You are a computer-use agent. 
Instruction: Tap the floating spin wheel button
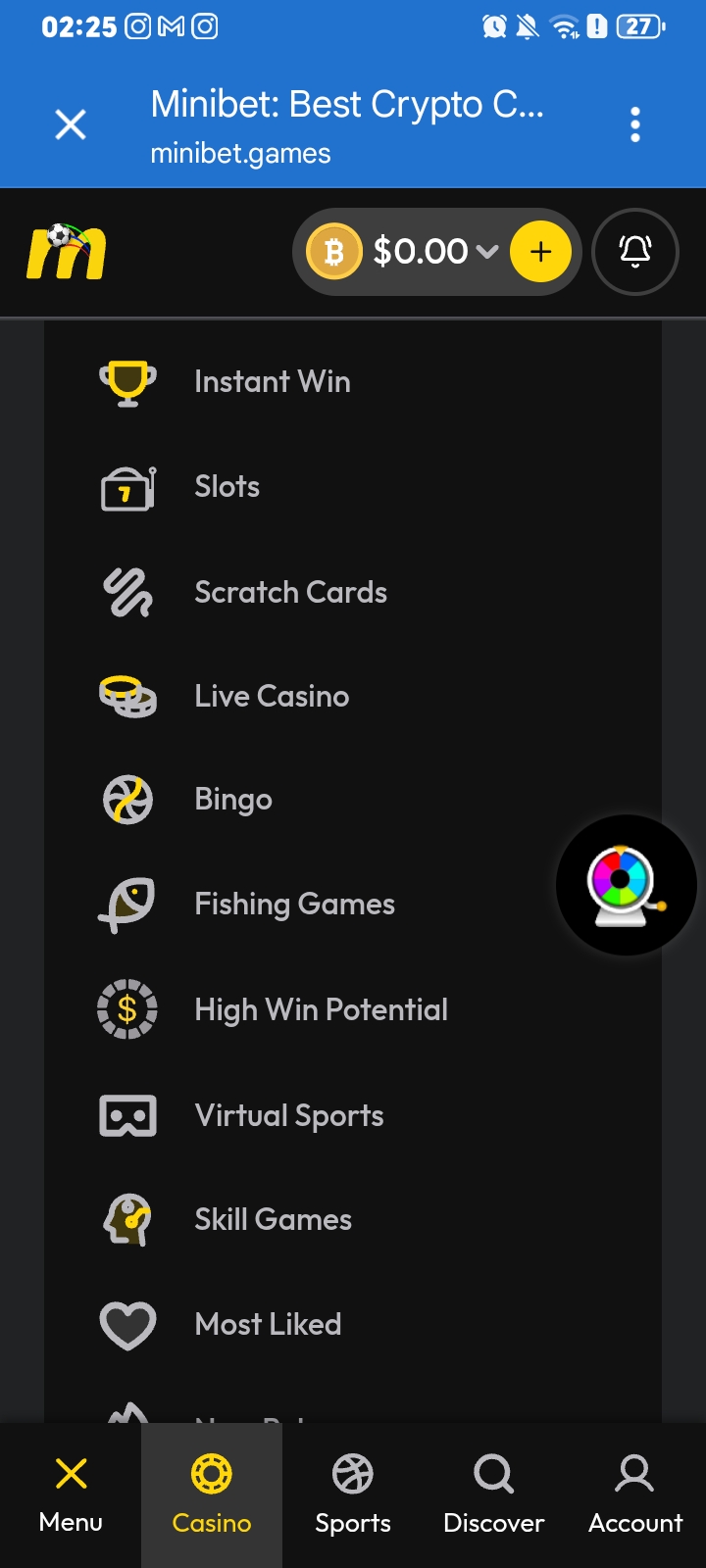(626, 885)
